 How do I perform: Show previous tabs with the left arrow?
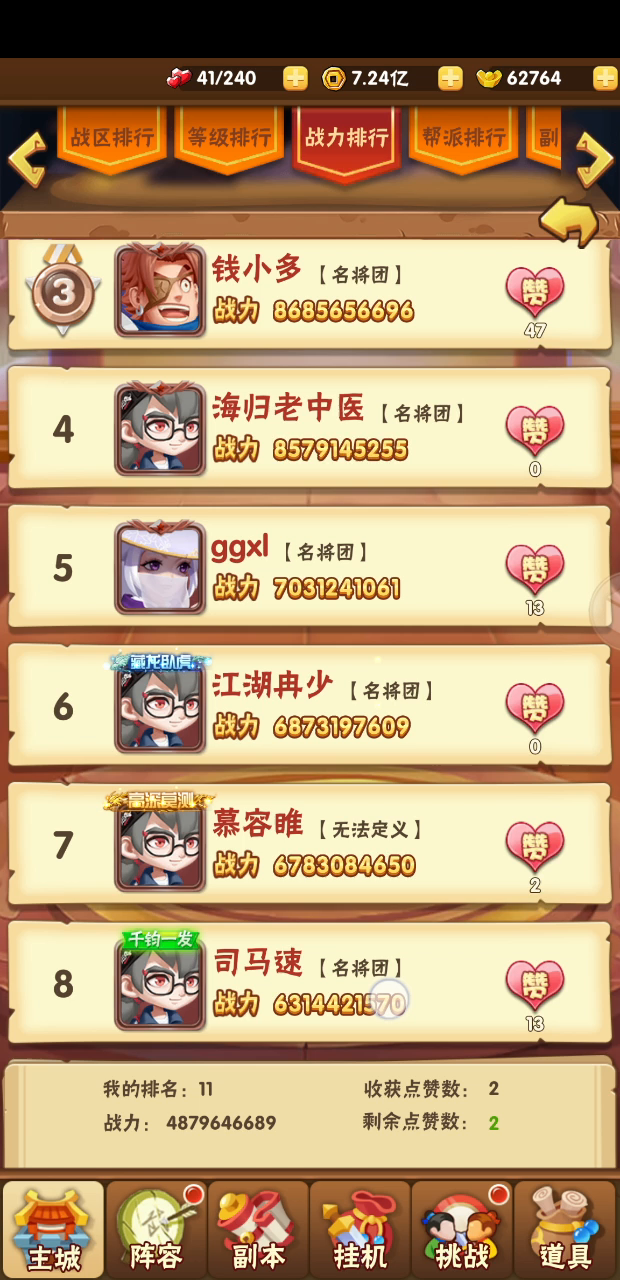pos(27,158)
